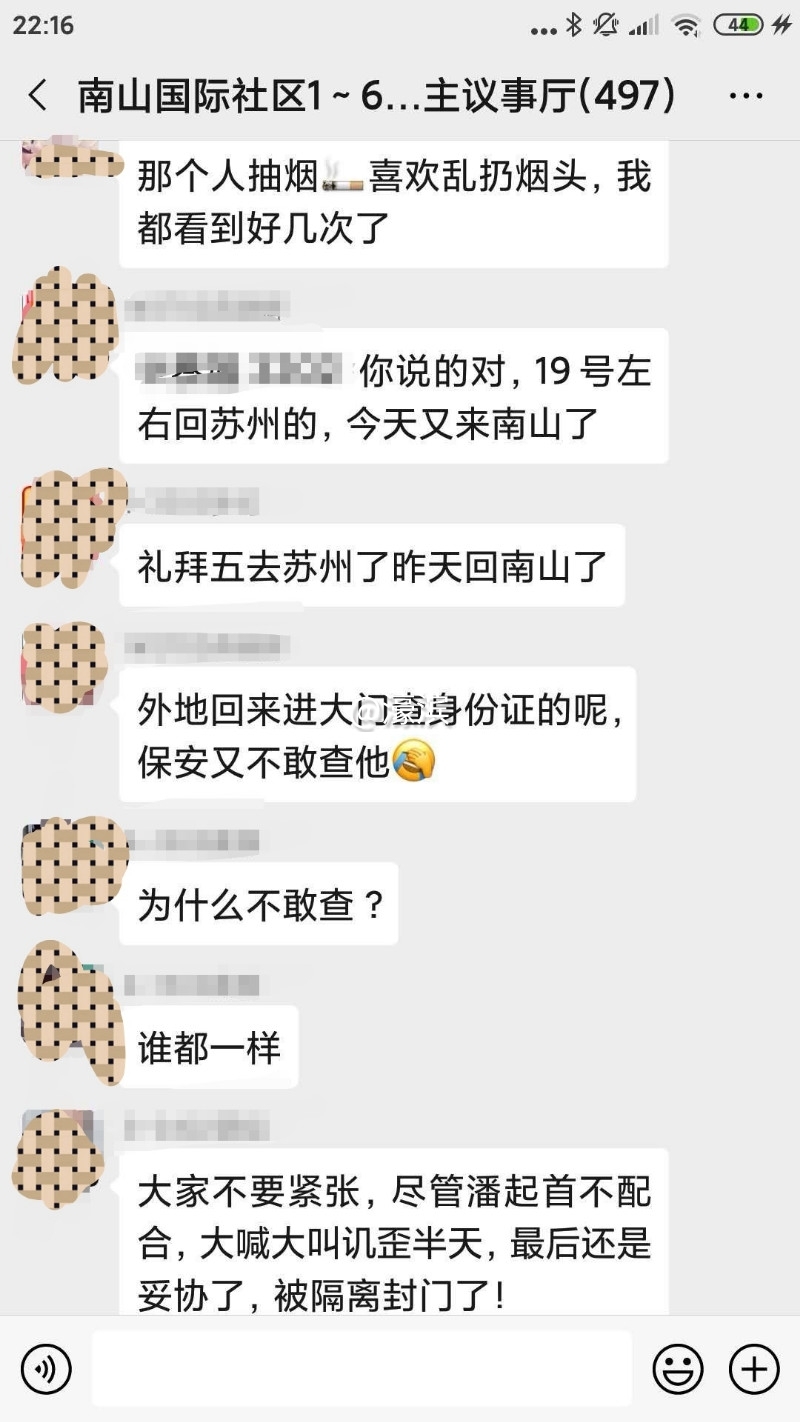Open the emoji picker
The height and width of the screenshot is (1422, 800).
pyautogui.click(x=678, y=1368)
